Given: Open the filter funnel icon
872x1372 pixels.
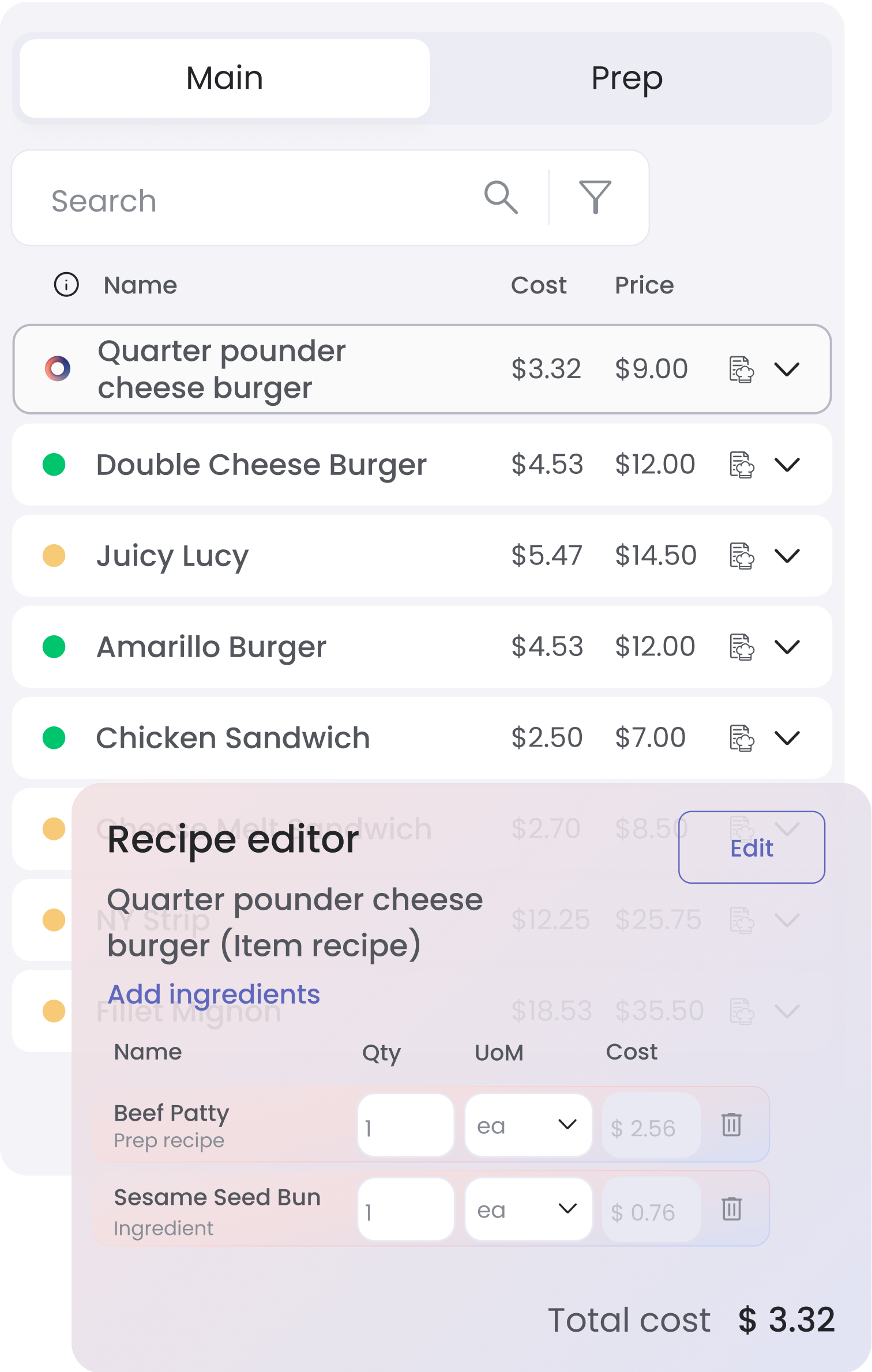Looking at the screenshot, I should point(595,197).
